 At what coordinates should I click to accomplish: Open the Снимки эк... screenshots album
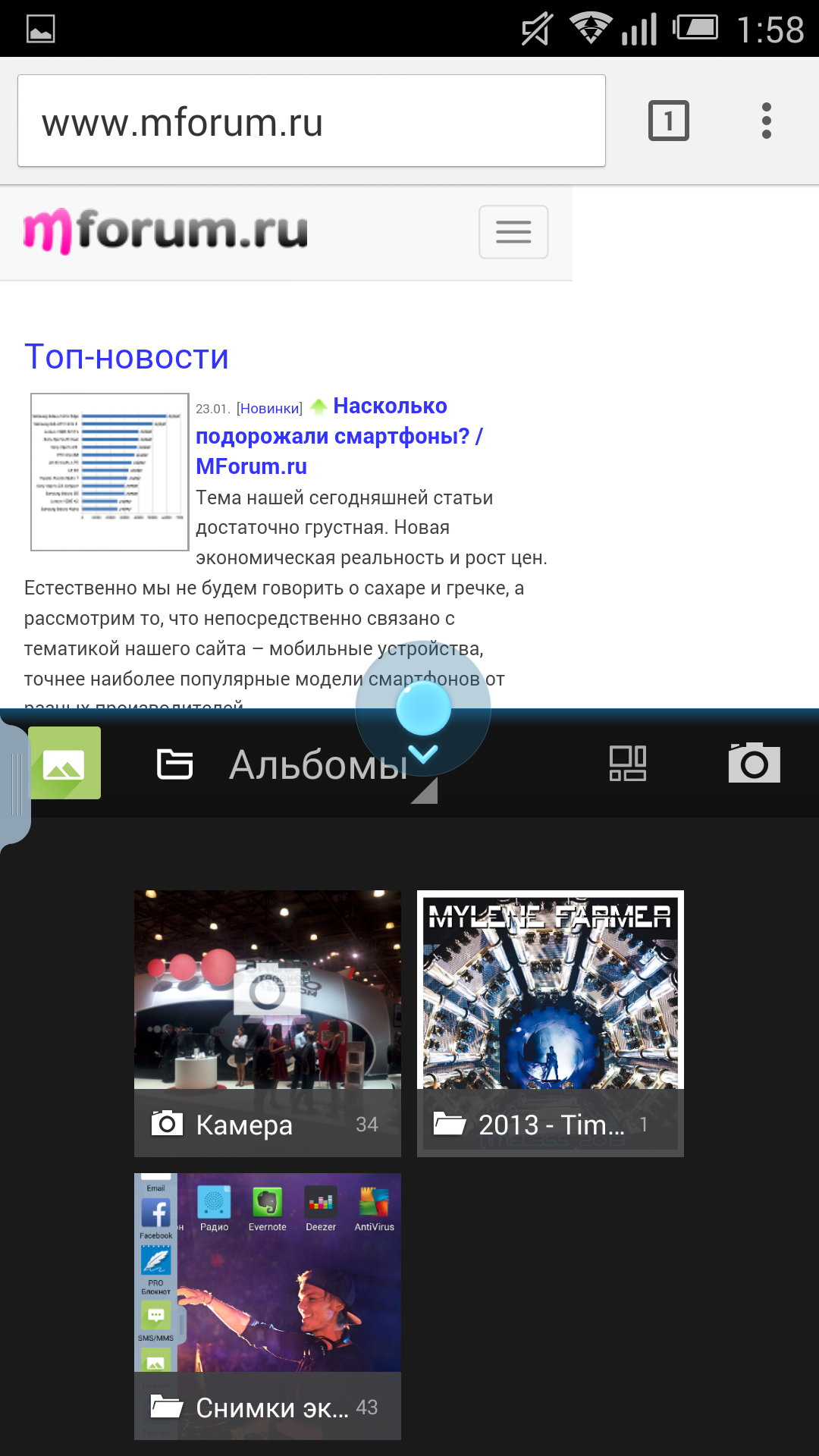[x=267, y=1306]
